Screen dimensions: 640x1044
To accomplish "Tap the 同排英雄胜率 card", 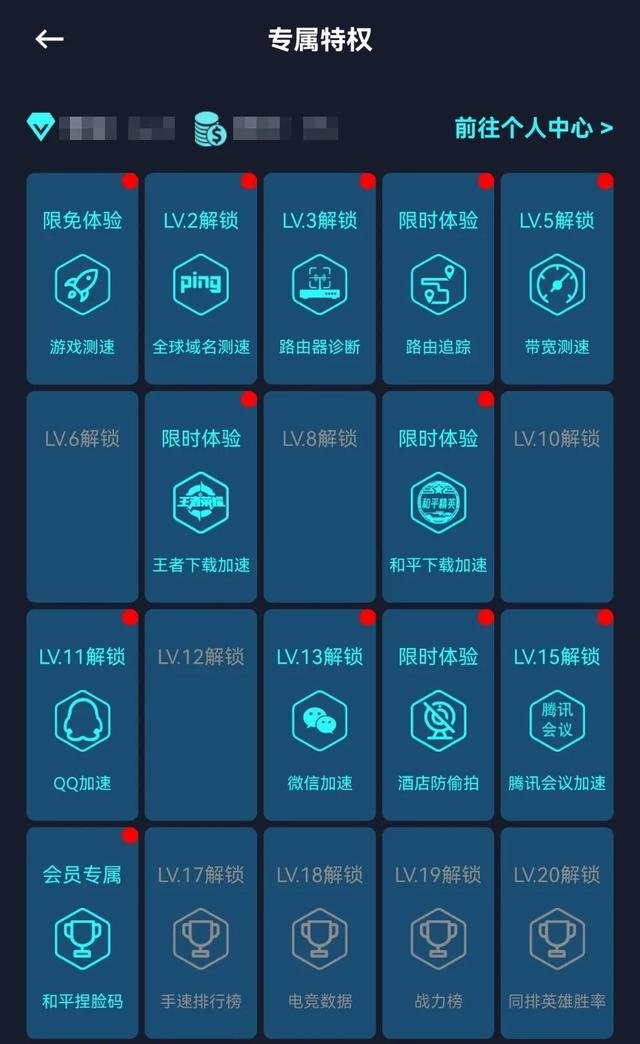I will click(x=557, y=934).
